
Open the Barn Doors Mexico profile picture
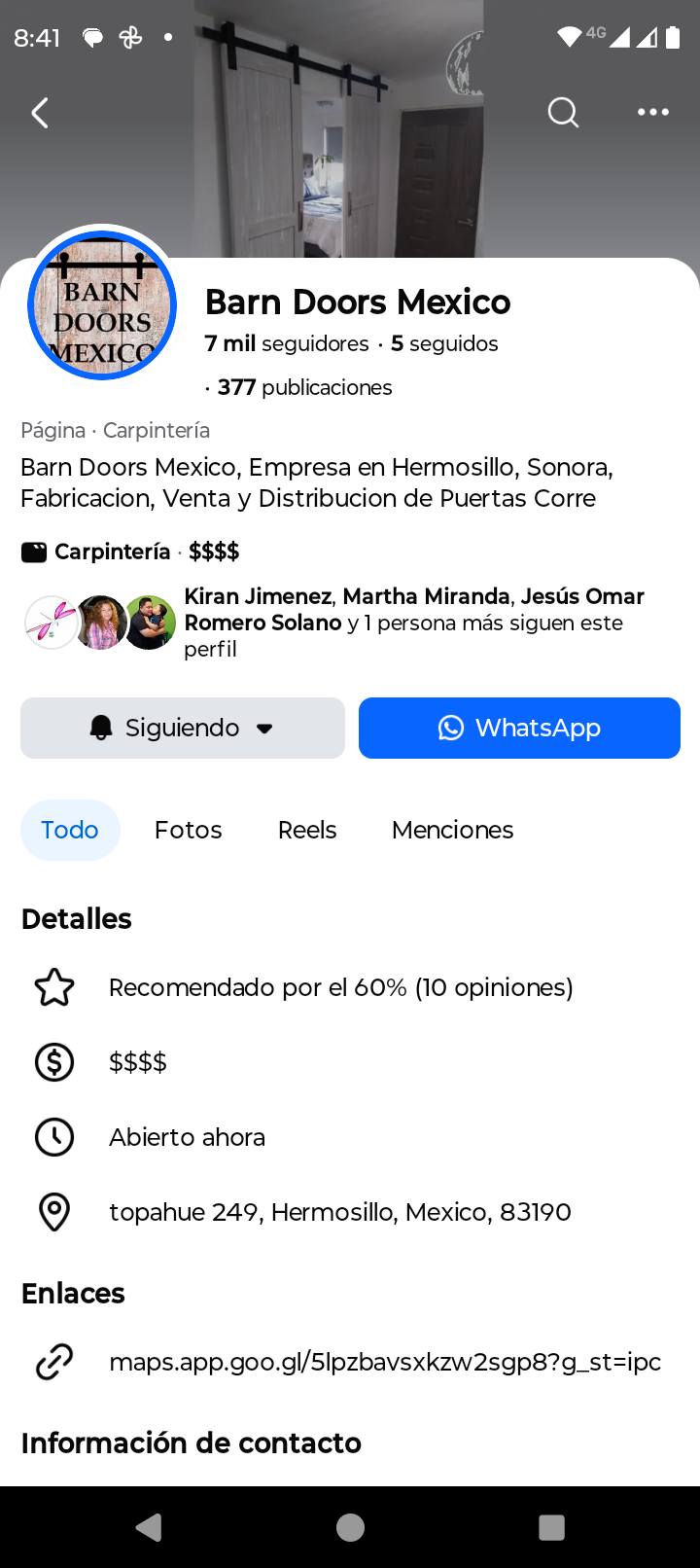tap(101, 305)
